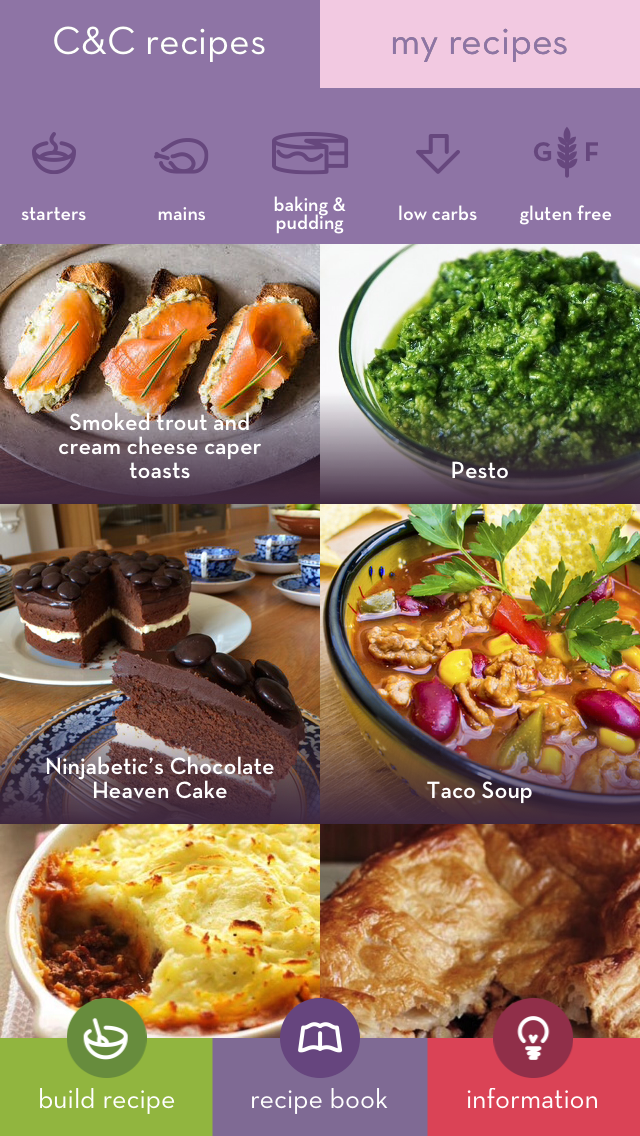Filter by starters category
Viewport: 640px width, 1136px height.
pos(54,177)
